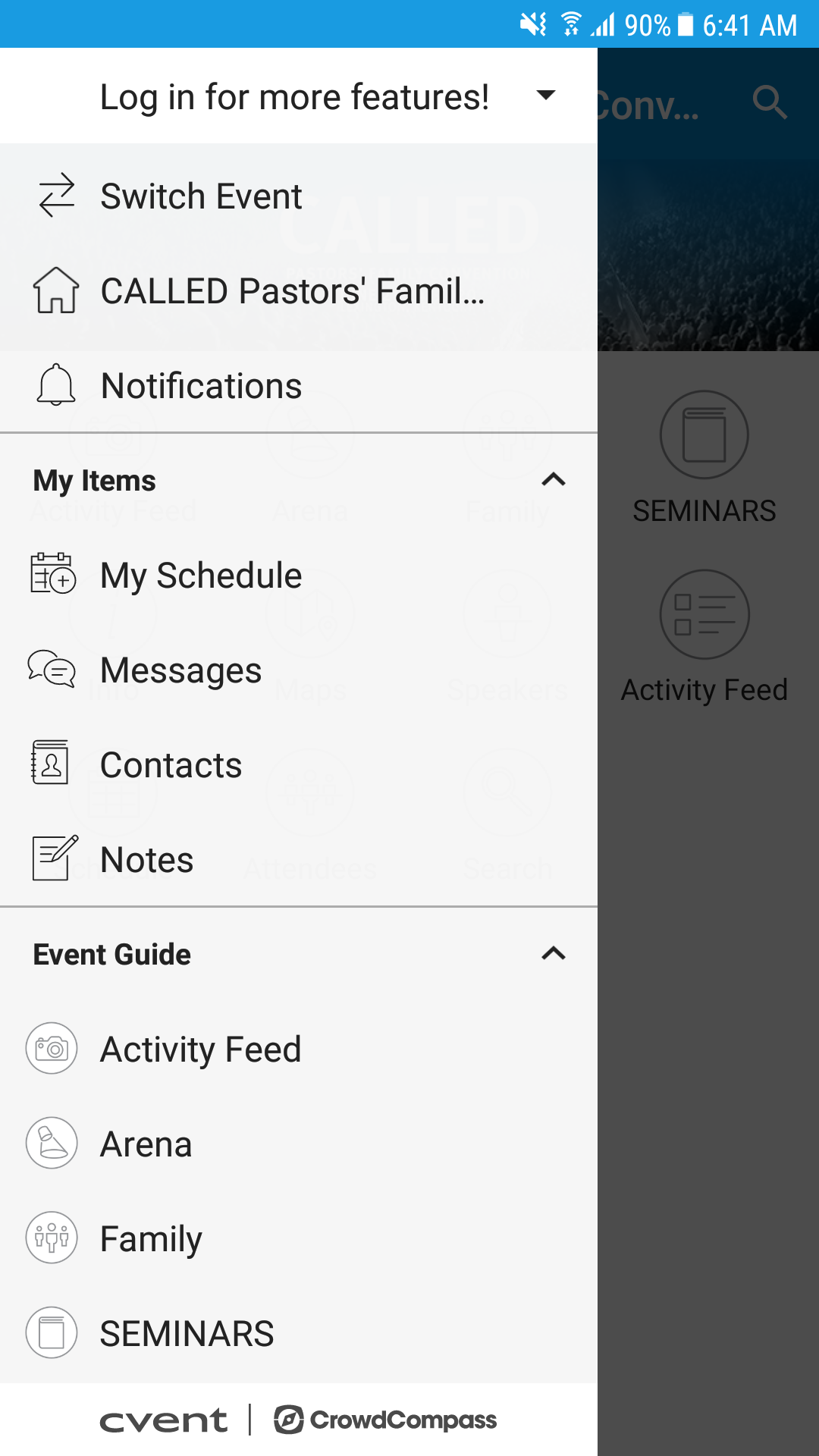Screen dimensions: 819x1456
Task: Collapse the My Items section
Action: (x=554, y=480)
